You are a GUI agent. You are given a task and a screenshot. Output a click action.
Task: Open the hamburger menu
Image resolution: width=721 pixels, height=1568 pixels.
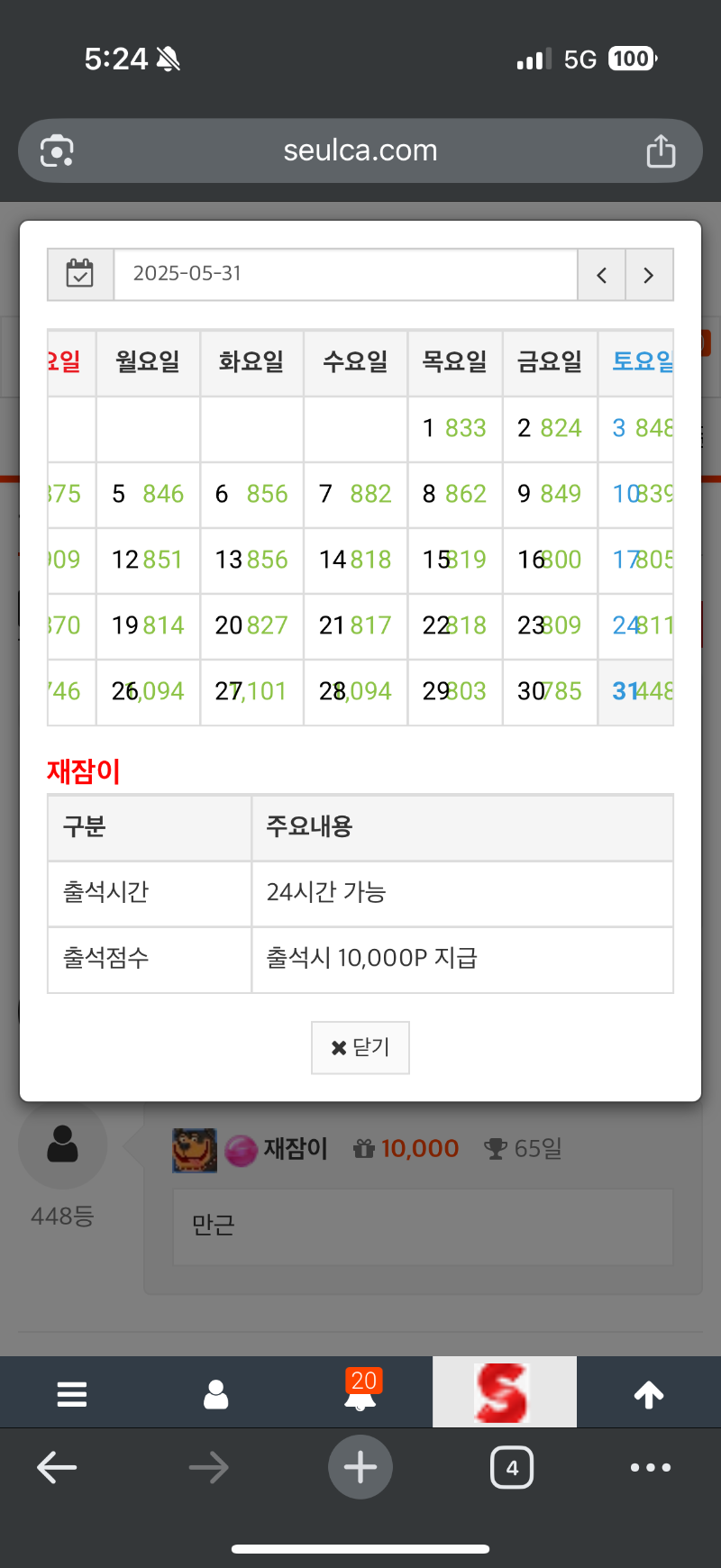click(72, 1393)
